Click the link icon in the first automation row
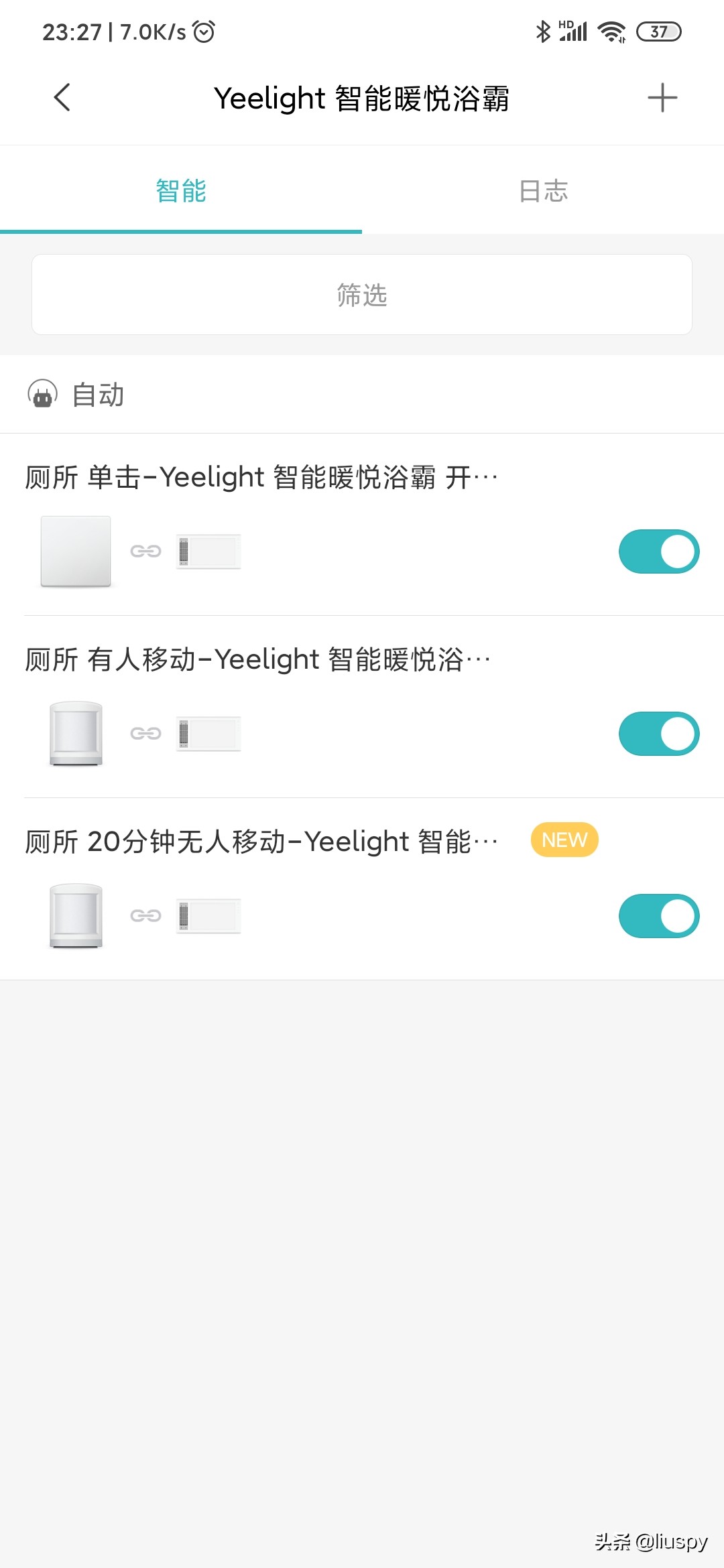This screenshot has height=1568, width=724. click(x=146, y=551)
